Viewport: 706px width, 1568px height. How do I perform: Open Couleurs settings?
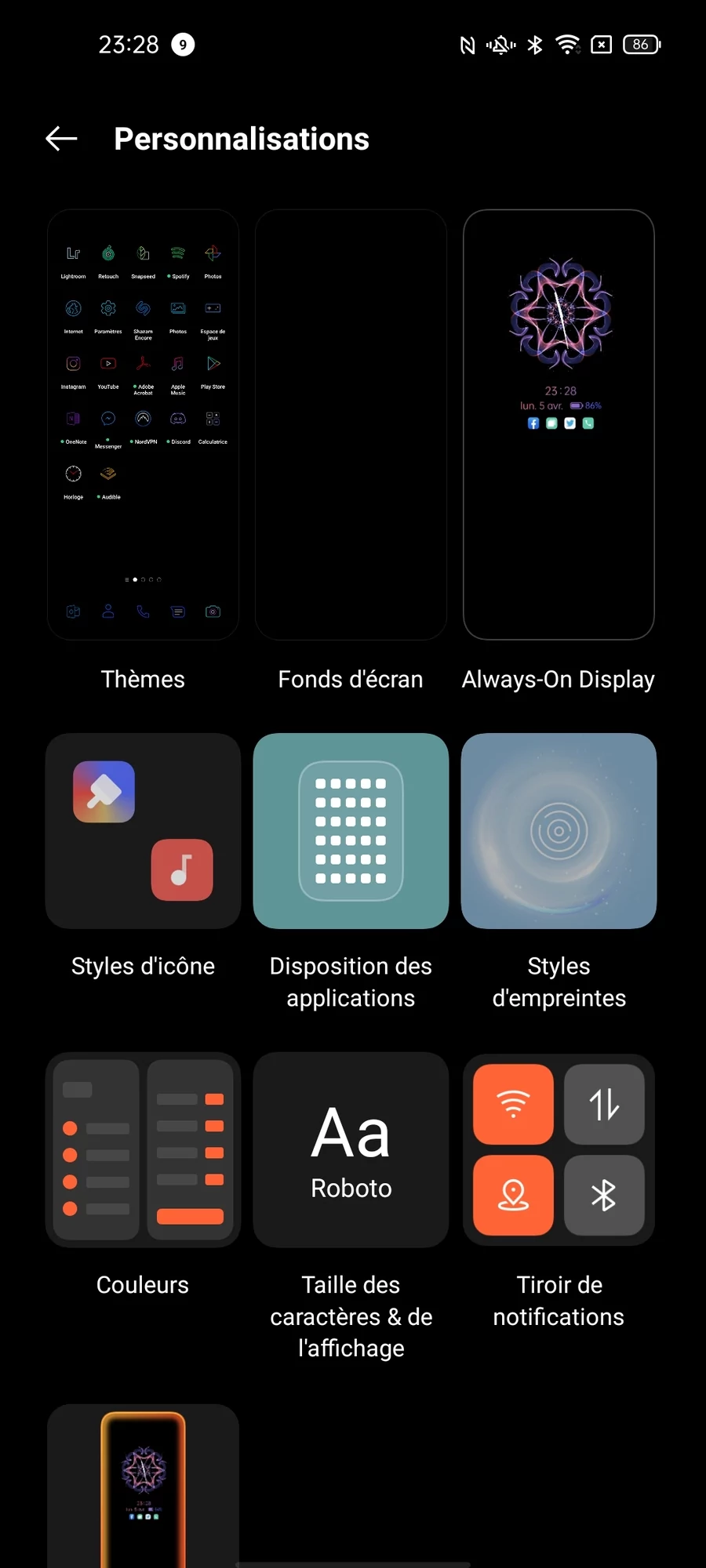pos(143,1149)
